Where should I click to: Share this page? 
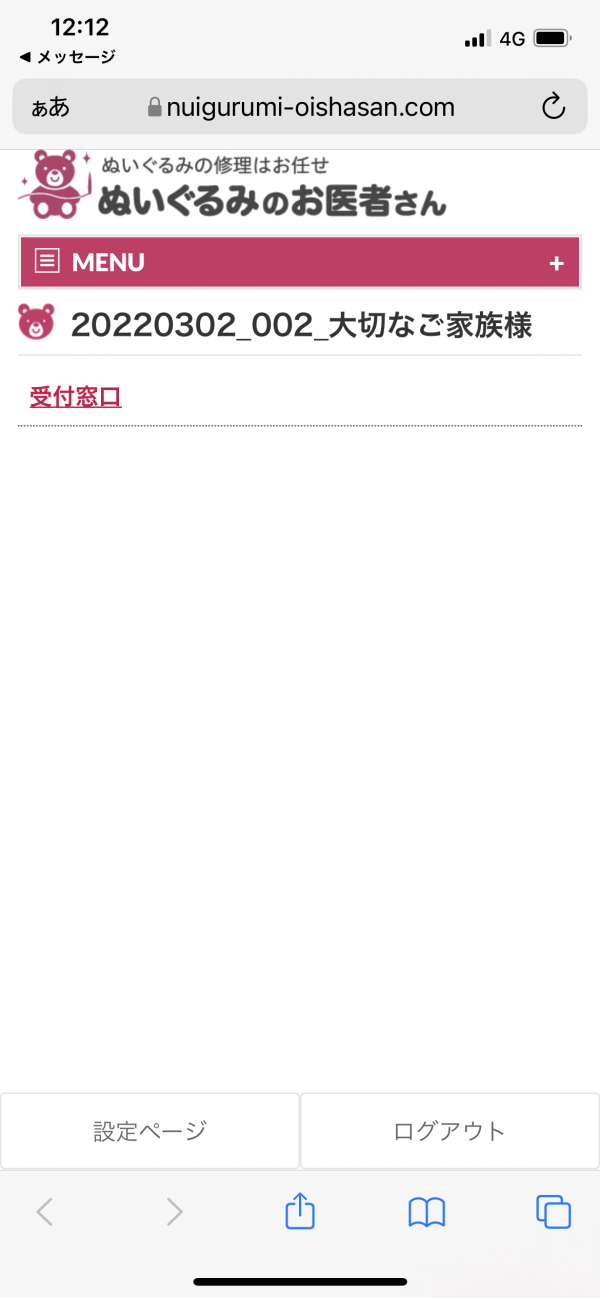(300, 1211)
